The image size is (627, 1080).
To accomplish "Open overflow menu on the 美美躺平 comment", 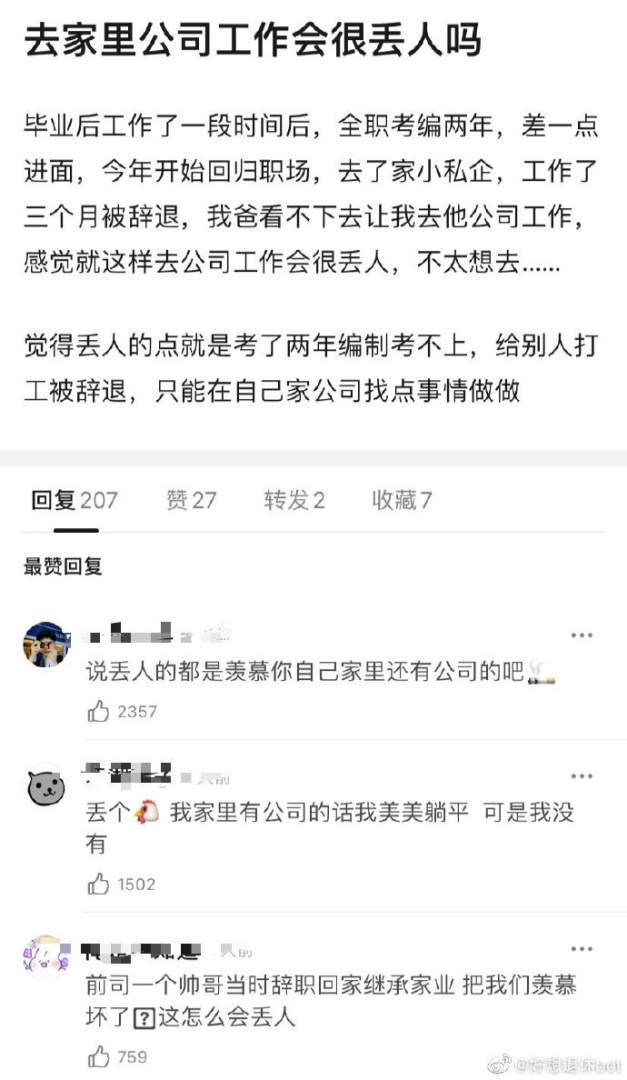I will pyautogui.click(x=582, y=776).
